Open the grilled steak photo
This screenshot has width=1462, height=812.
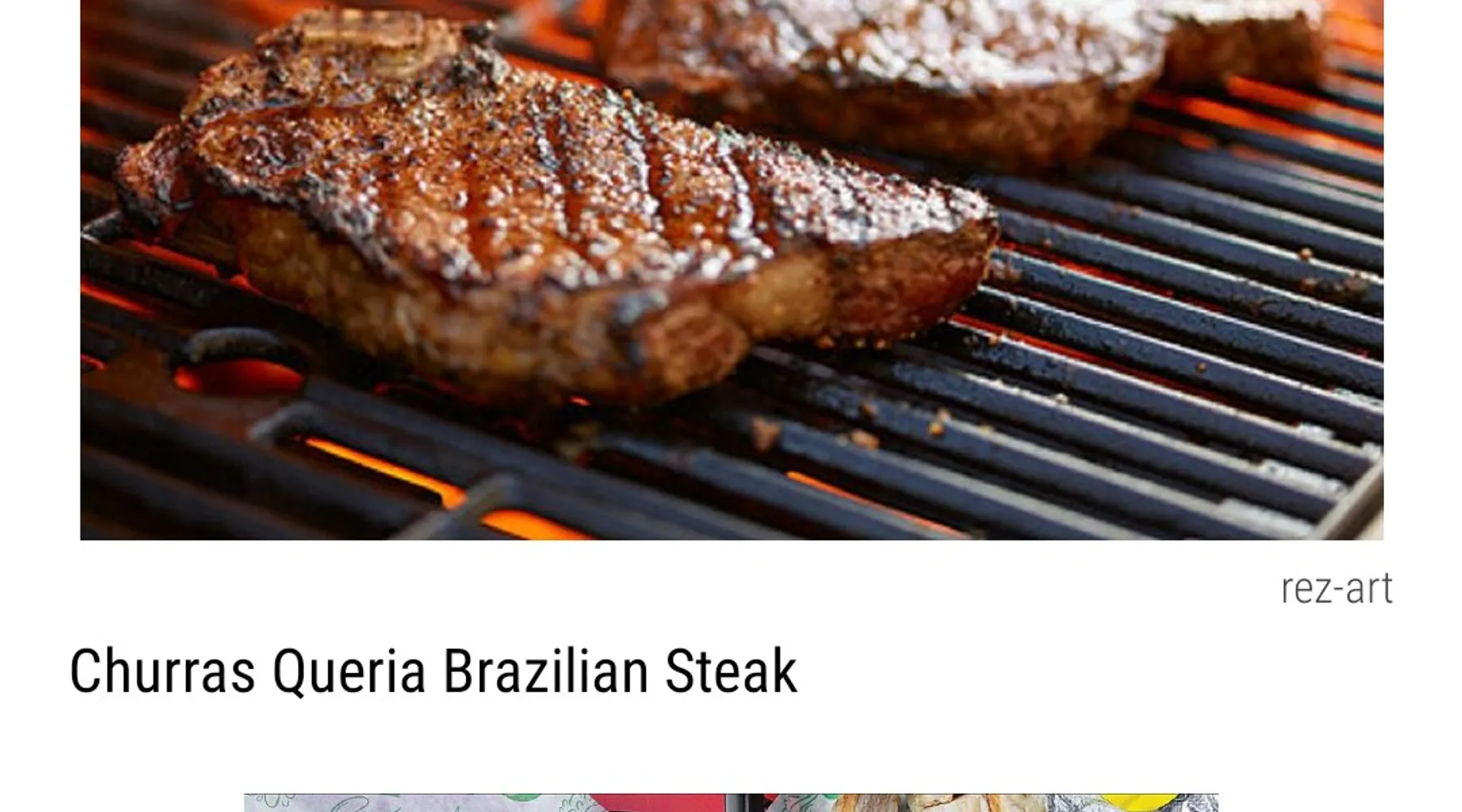(x=731, y=268)
